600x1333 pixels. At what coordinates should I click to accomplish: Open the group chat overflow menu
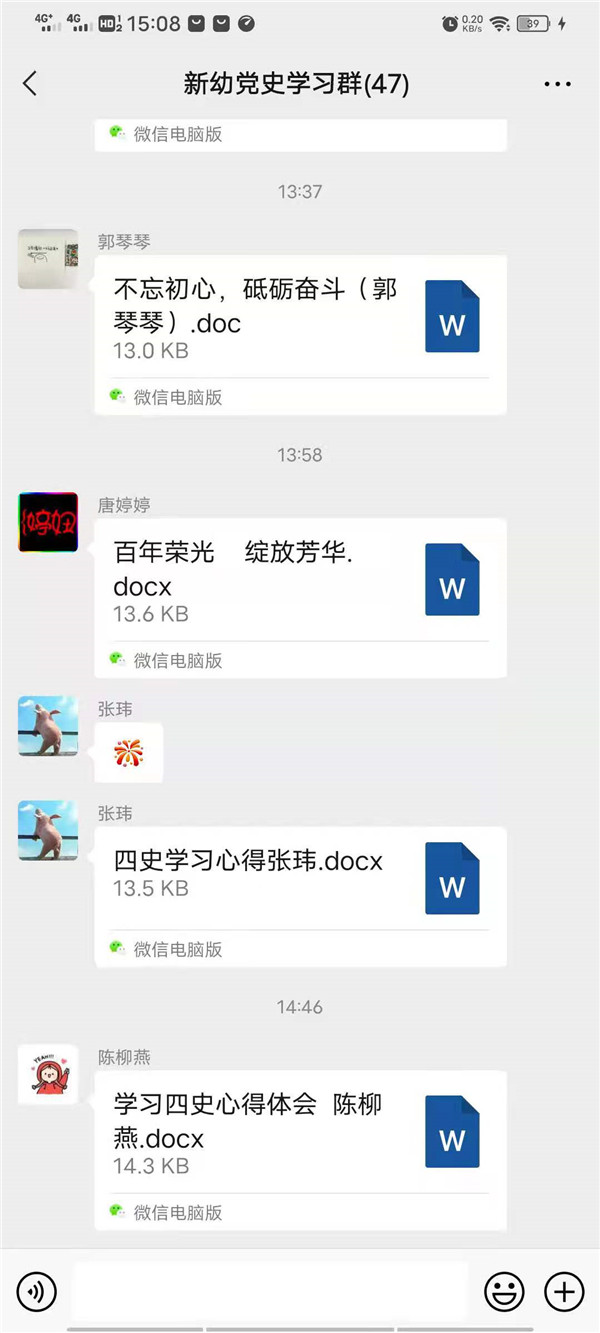tap(557, 84)
